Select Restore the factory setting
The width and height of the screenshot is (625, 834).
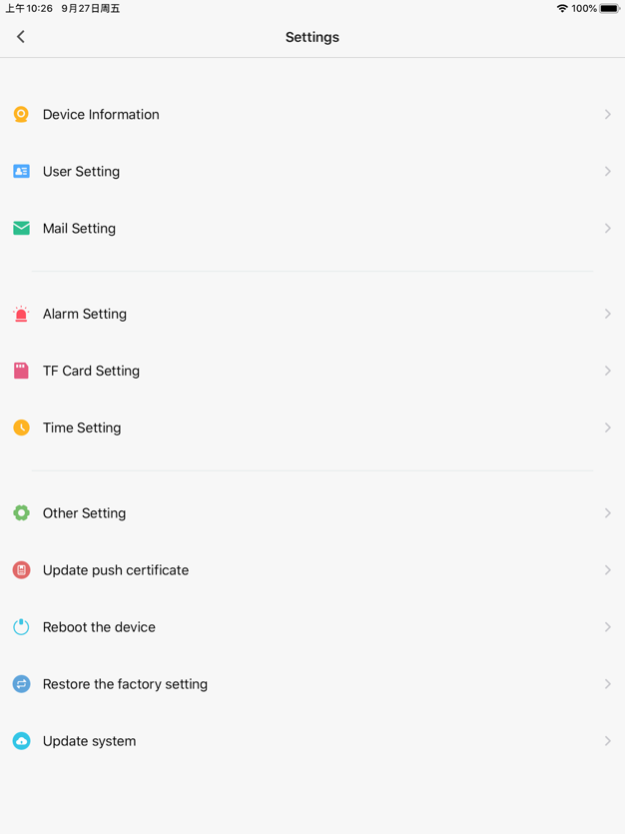(125, 684)
